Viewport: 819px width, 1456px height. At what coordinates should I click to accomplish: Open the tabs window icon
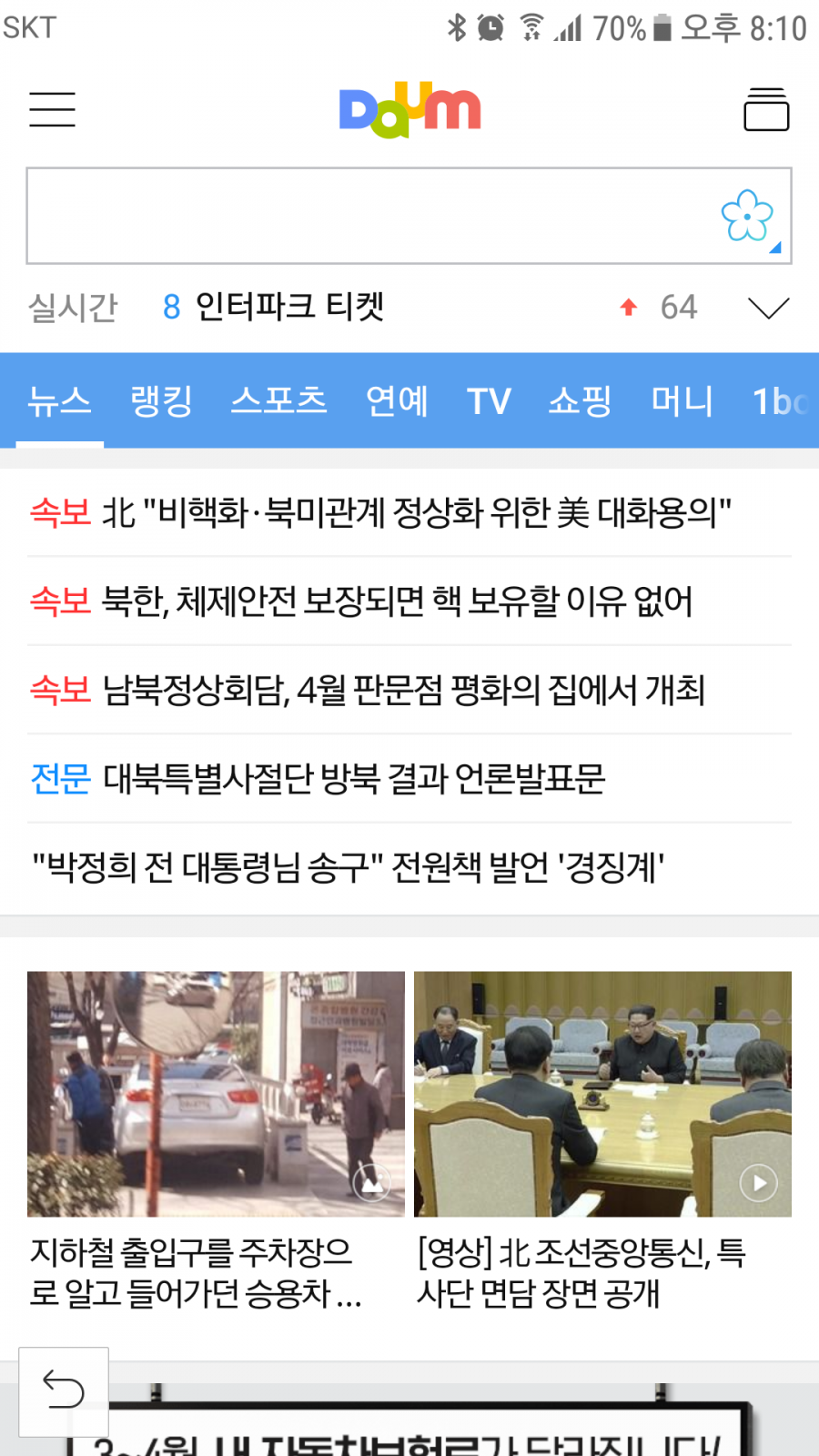pos(766,109)
